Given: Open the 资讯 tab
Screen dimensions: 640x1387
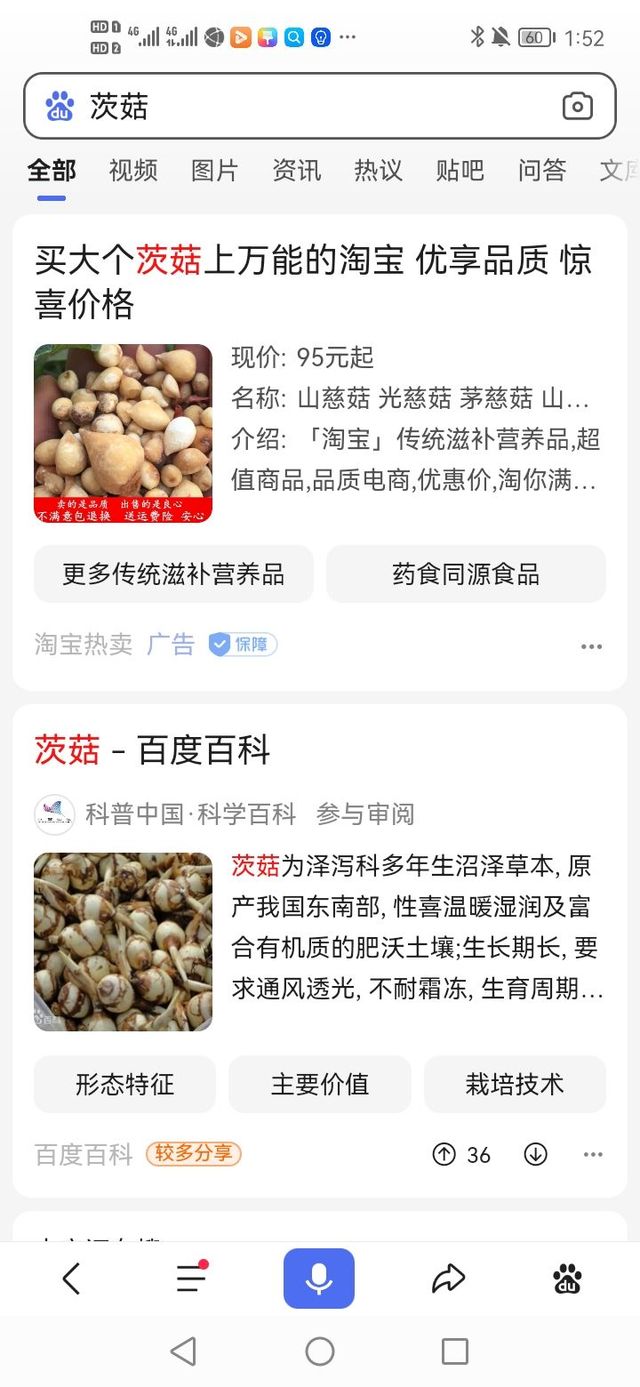Looking at the screenshot, I should pos(297,170).
